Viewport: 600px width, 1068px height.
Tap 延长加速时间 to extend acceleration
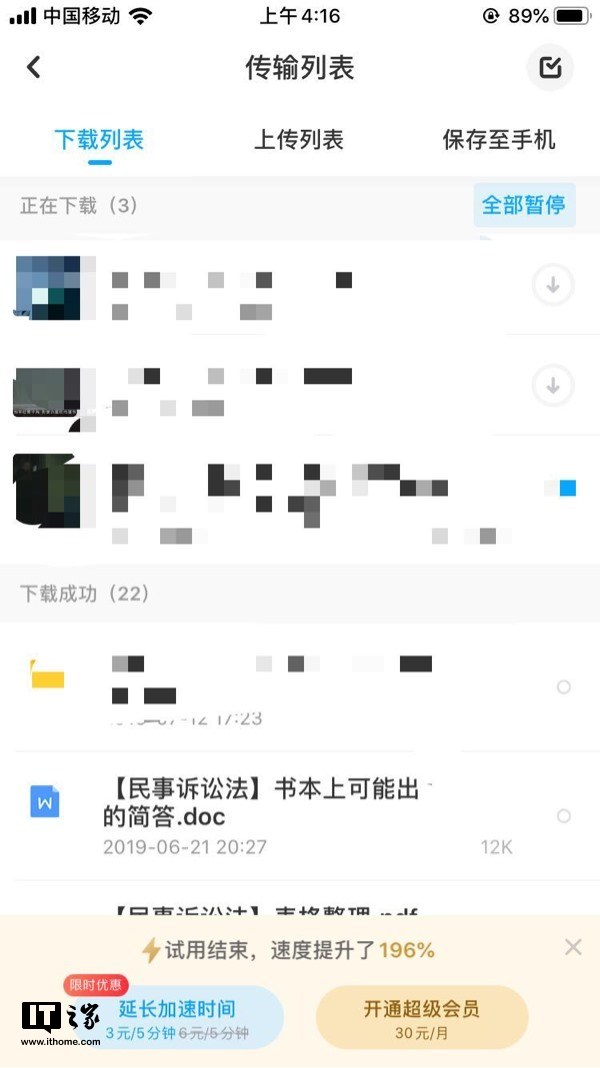point(178,1016)
